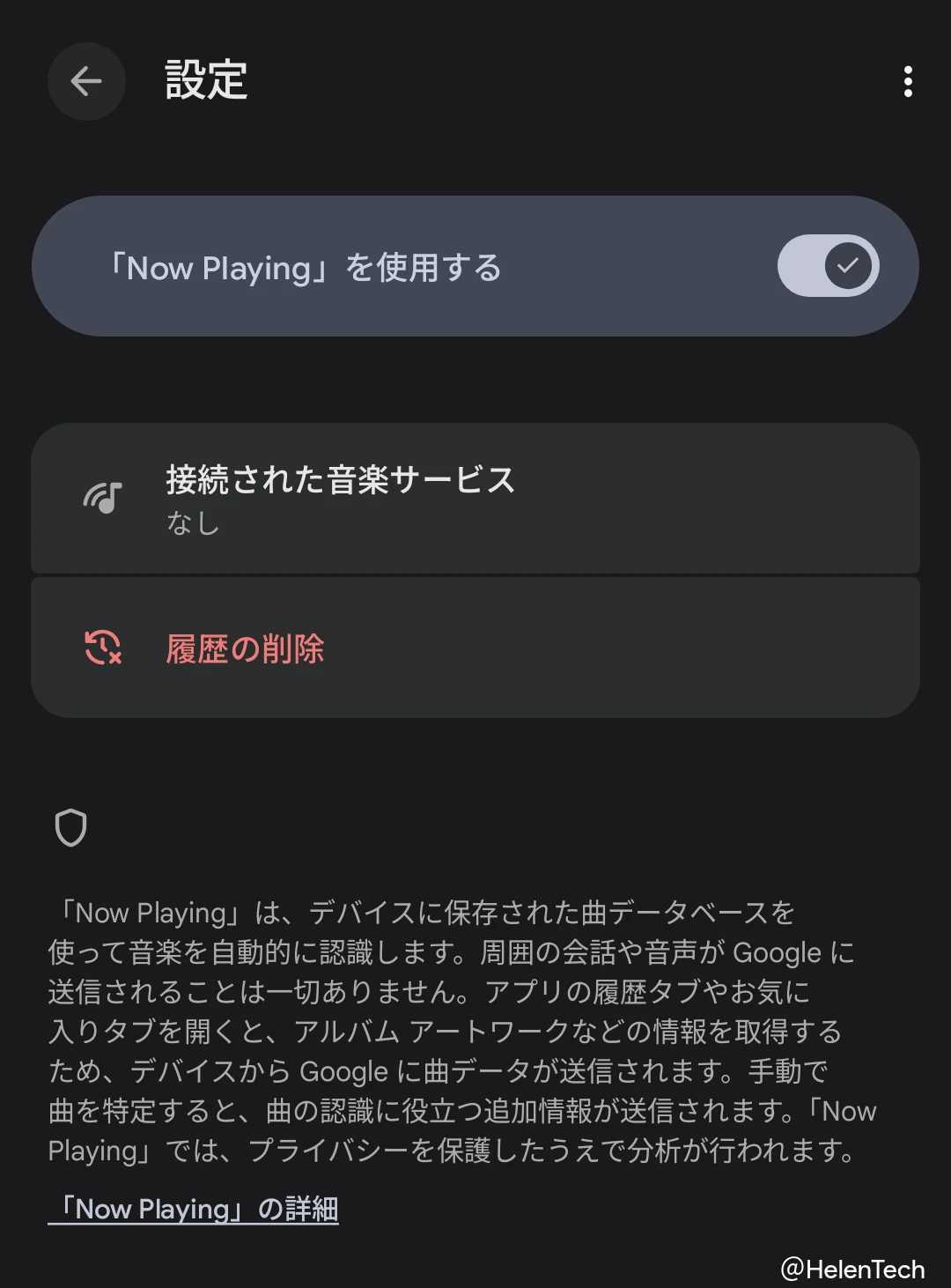Tap the history delete icon next to 履歴の削除
Image resolution: width=951 pixels, height=1288 pixels.
(x=101, y=648)
